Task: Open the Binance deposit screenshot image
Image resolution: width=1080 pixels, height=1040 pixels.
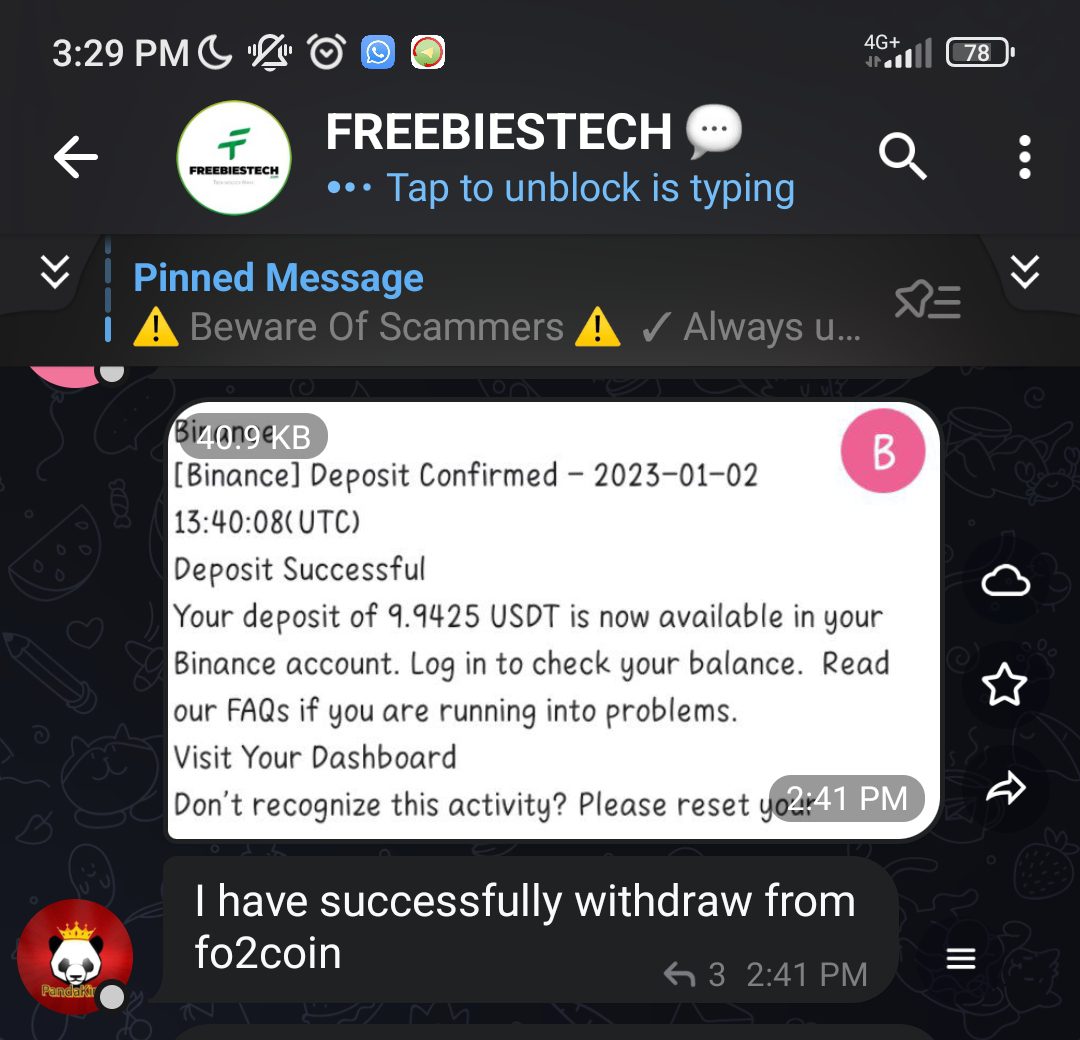Action: tap(553, 620)
